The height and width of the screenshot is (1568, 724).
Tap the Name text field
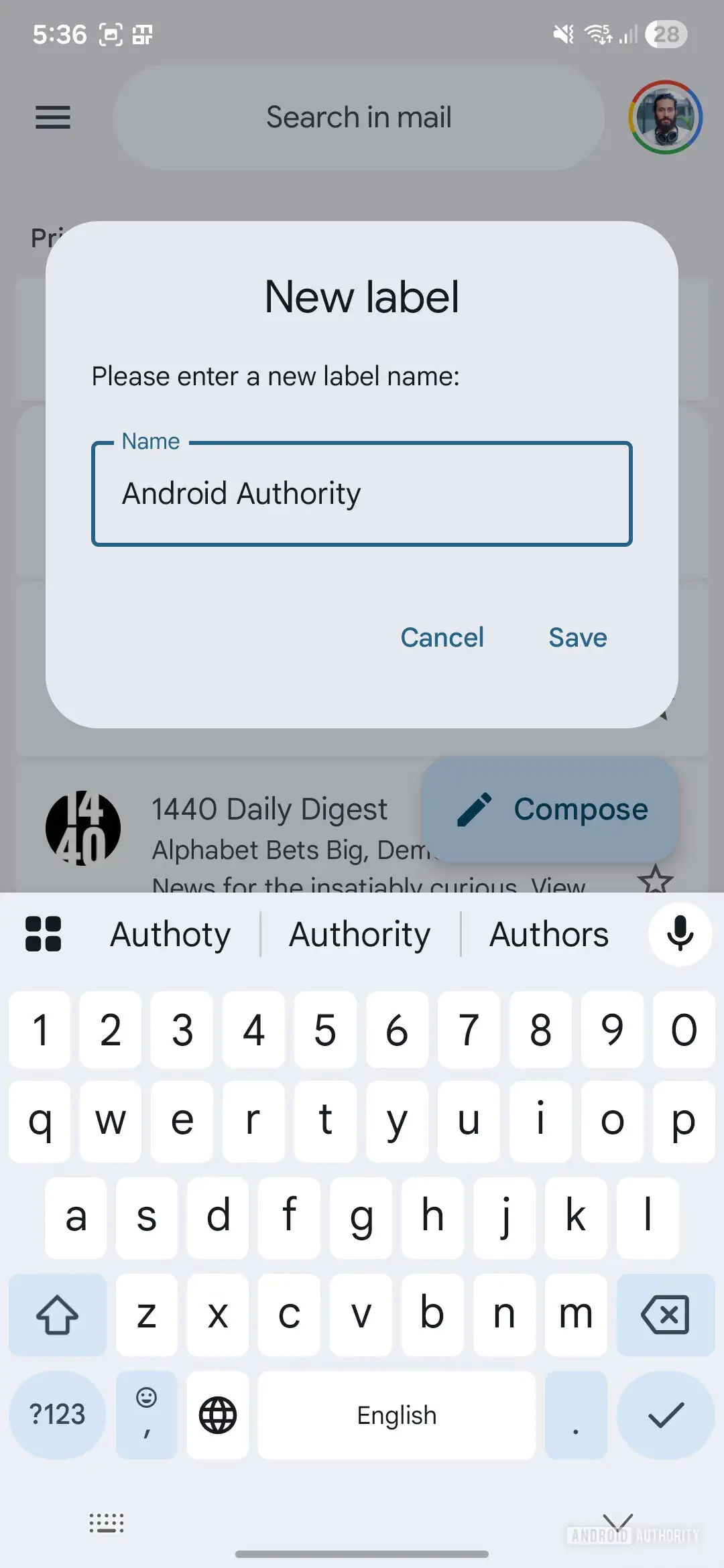click(x=362, y=494)
